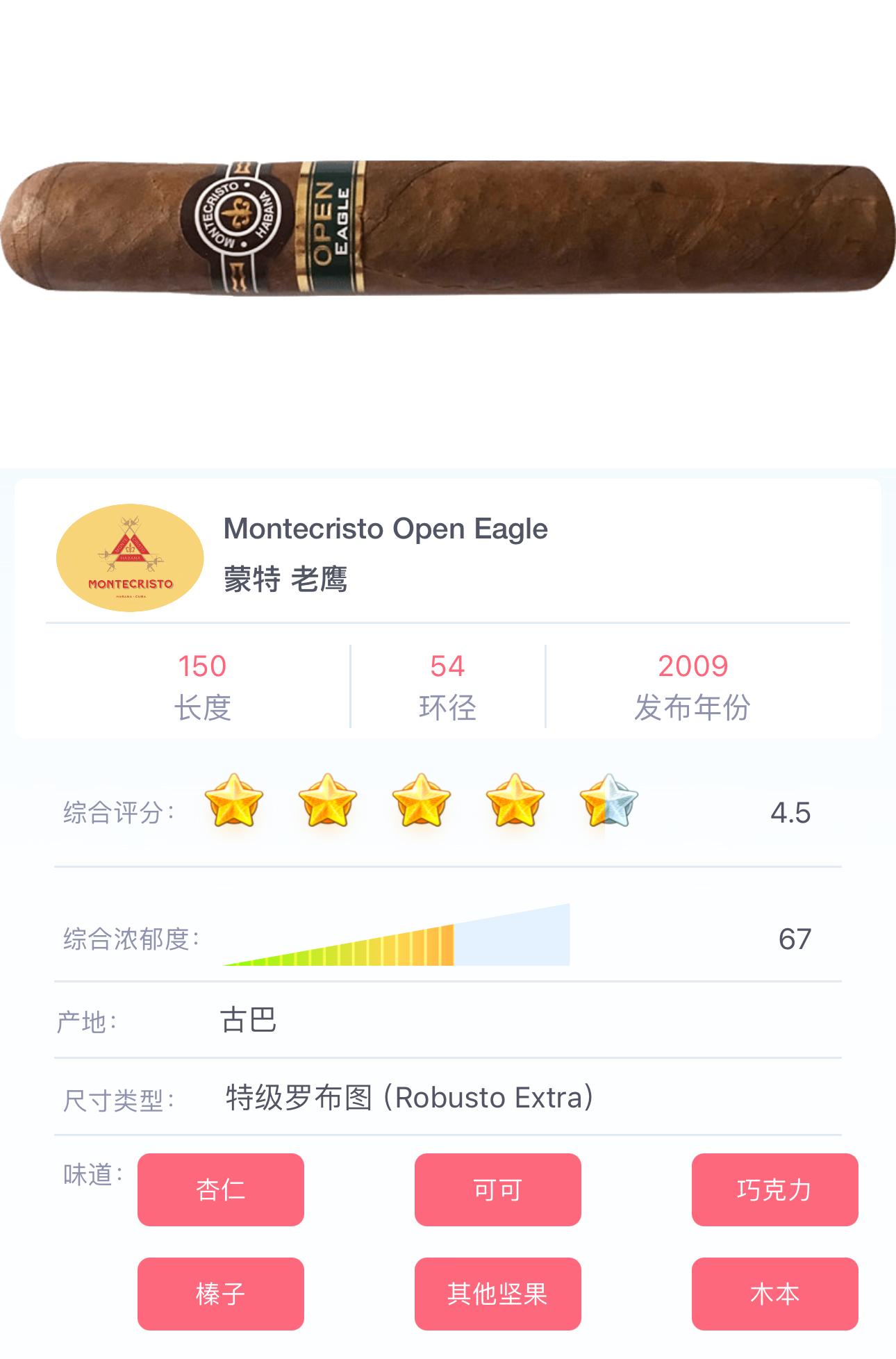Tap the 可可 flavor chip

[497, 1189]
